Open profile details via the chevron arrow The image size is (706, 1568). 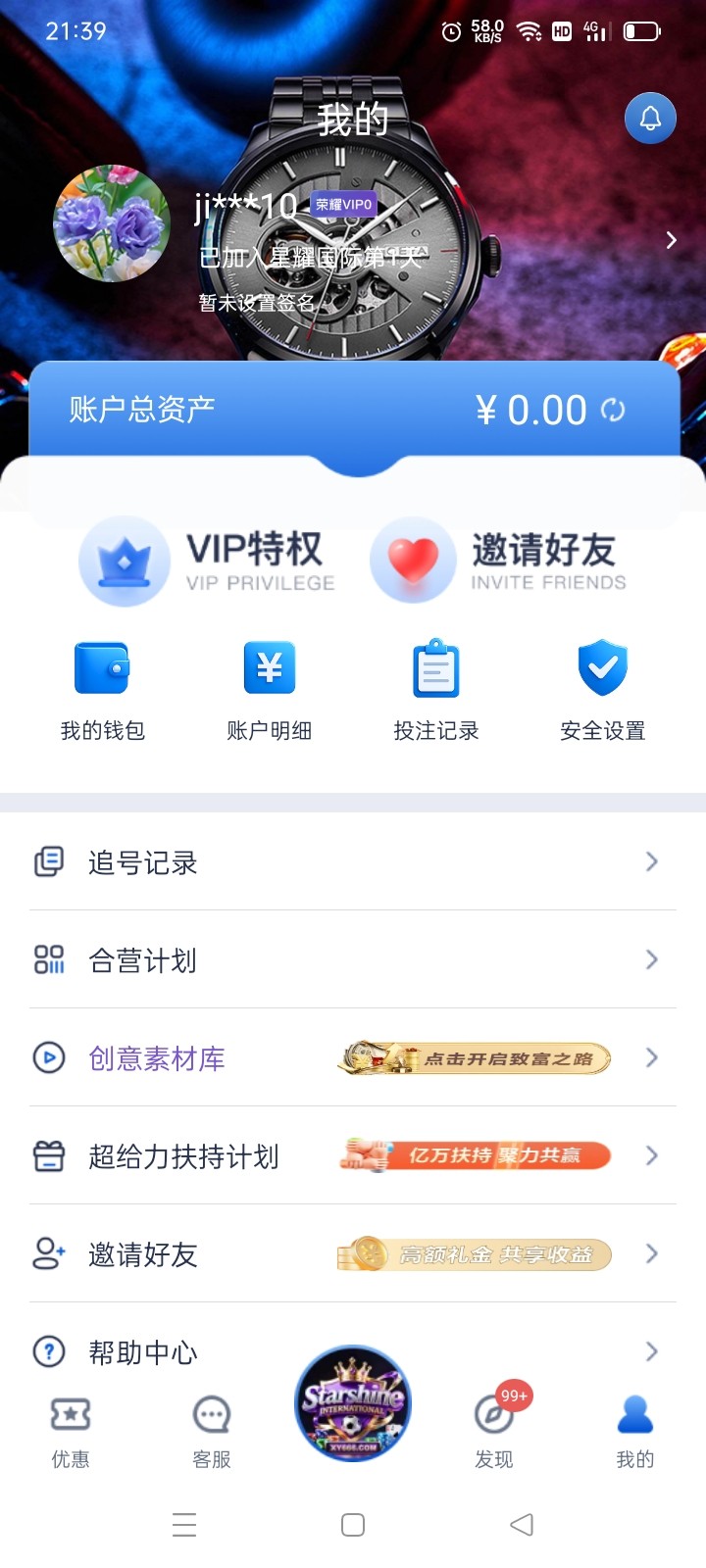tap(671, 240)
